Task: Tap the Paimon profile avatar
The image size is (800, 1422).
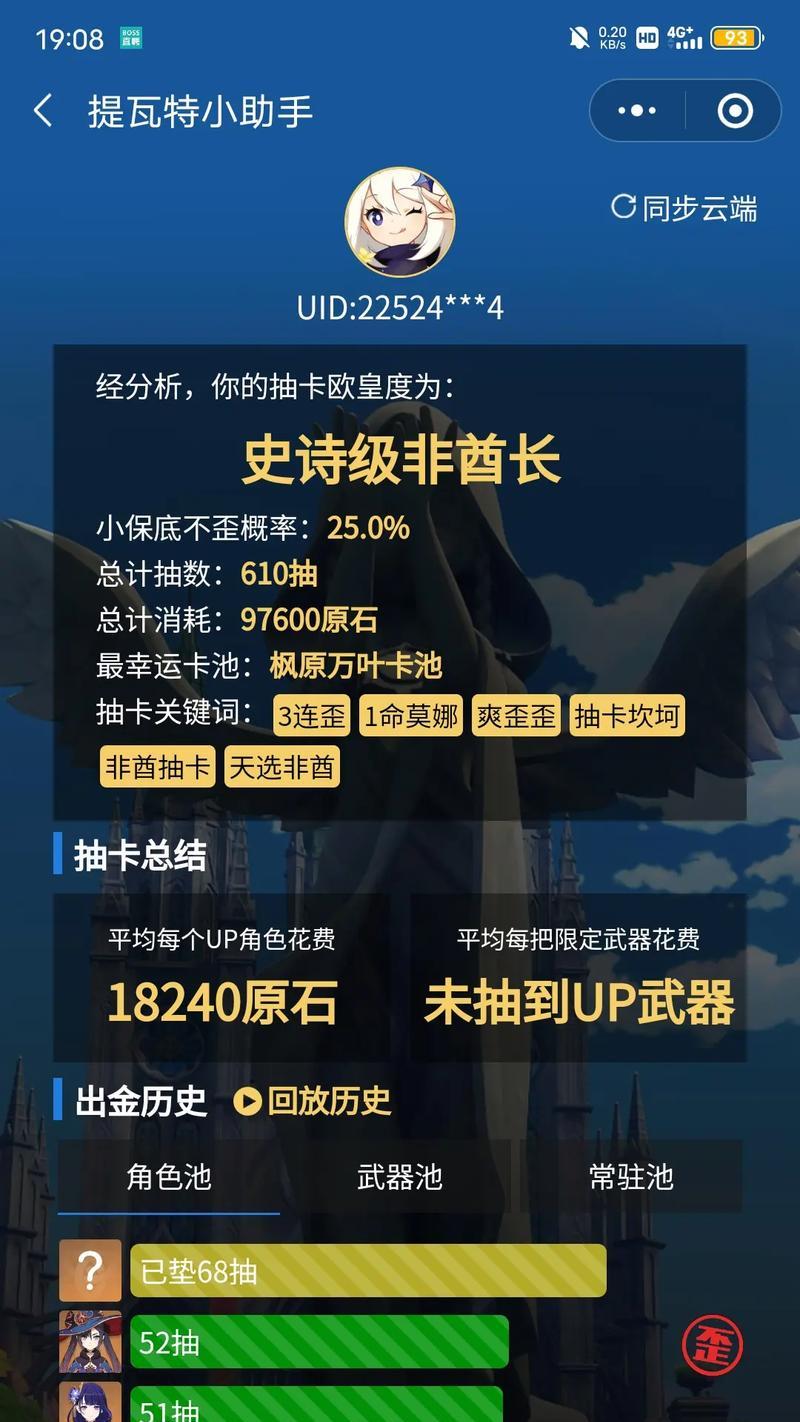Action: [400, 222]
